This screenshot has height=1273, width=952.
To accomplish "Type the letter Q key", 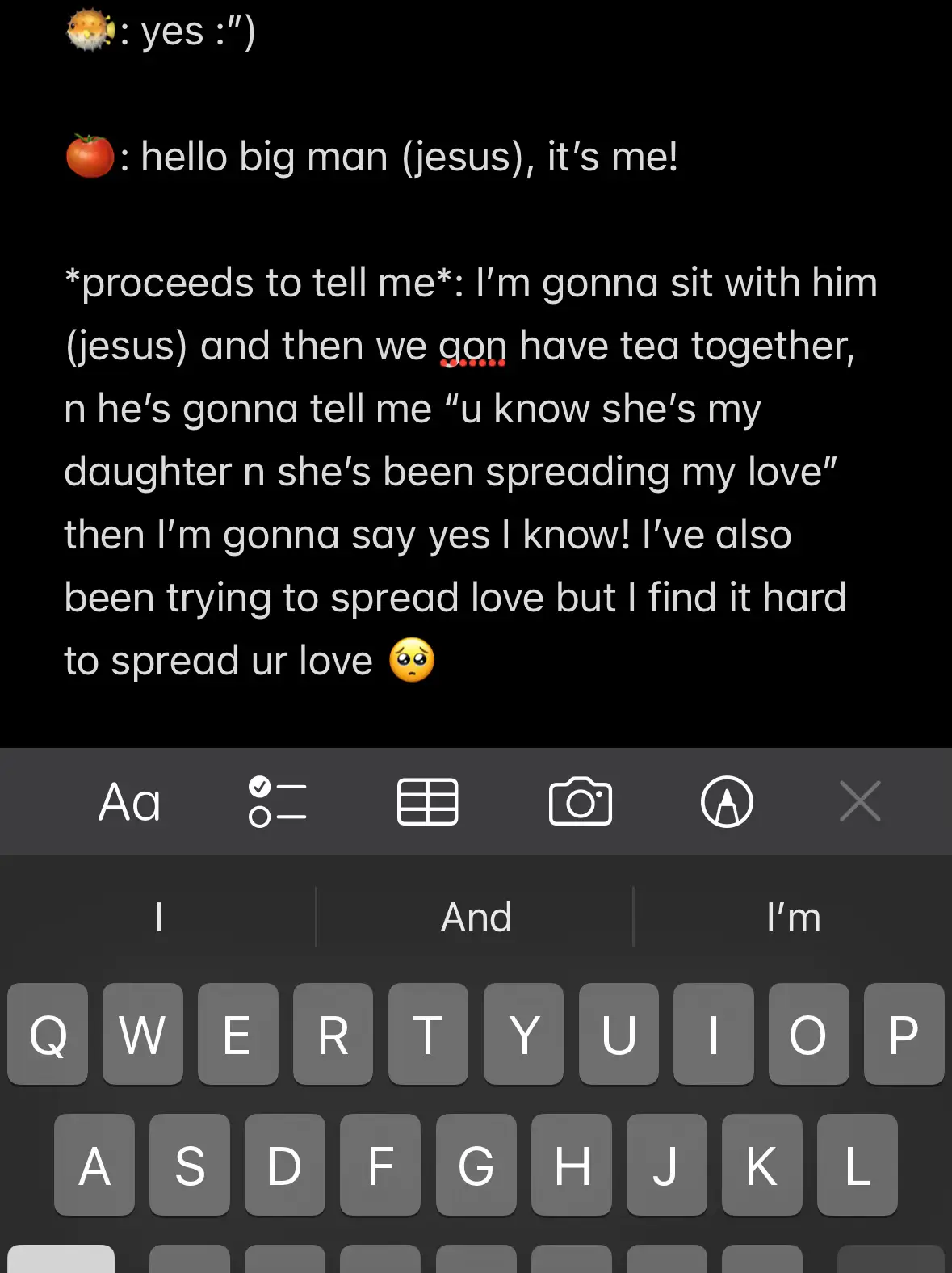I will pyautogui.click(x=48, y=1034).
